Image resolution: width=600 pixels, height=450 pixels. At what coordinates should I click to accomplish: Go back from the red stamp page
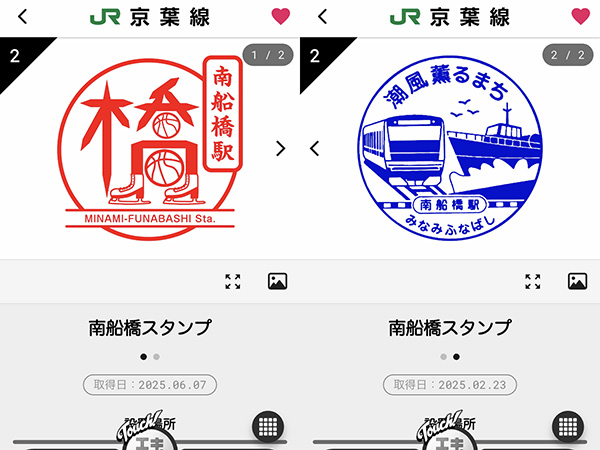22,17
